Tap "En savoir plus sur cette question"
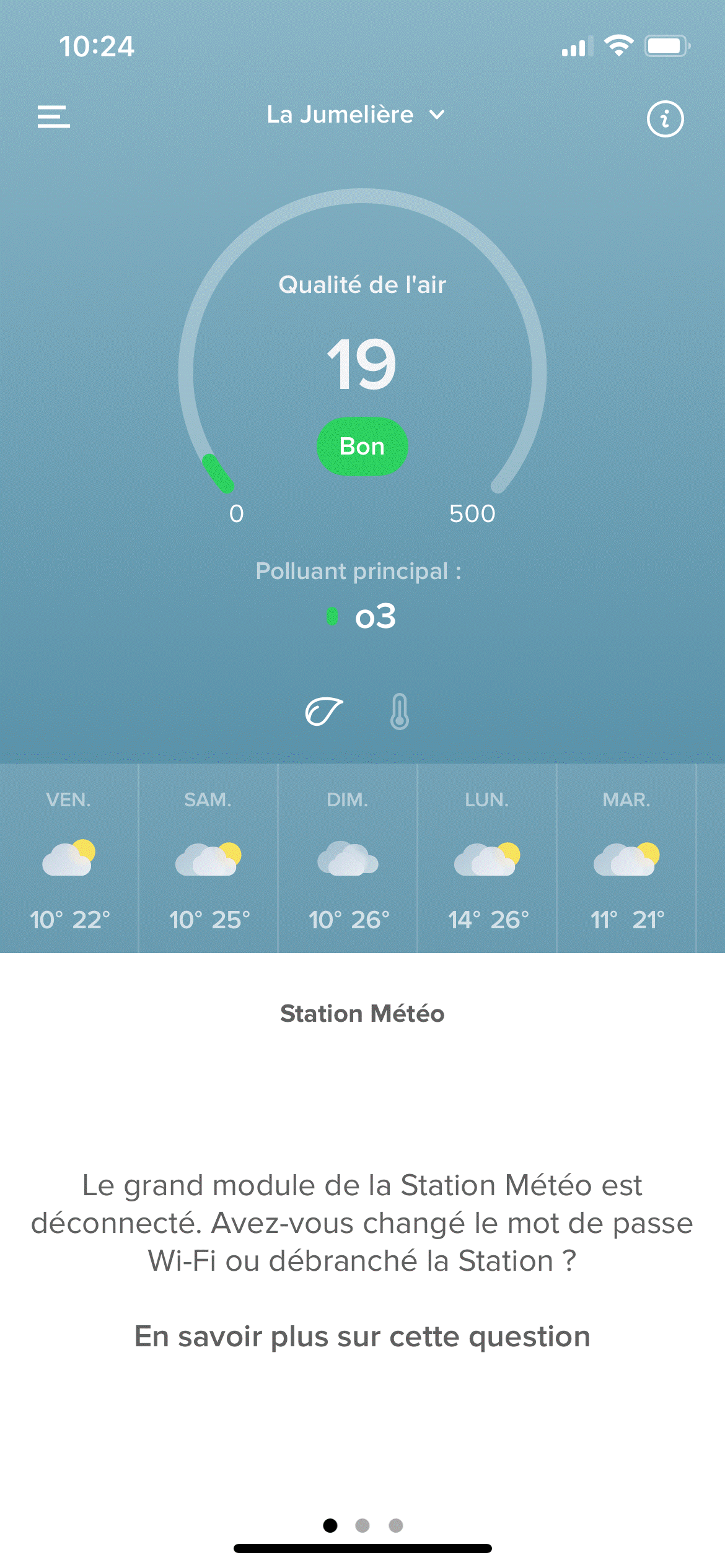725x1568 pixels. tap(362, 1336)
